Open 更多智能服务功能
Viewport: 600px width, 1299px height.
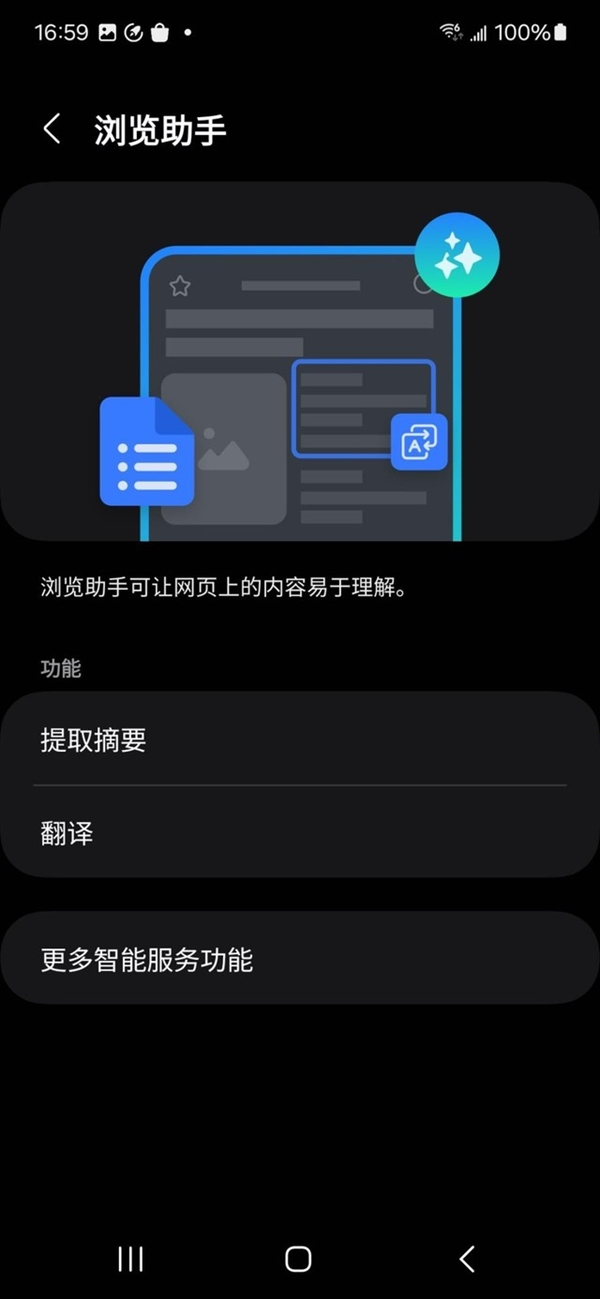pos(300,959)
